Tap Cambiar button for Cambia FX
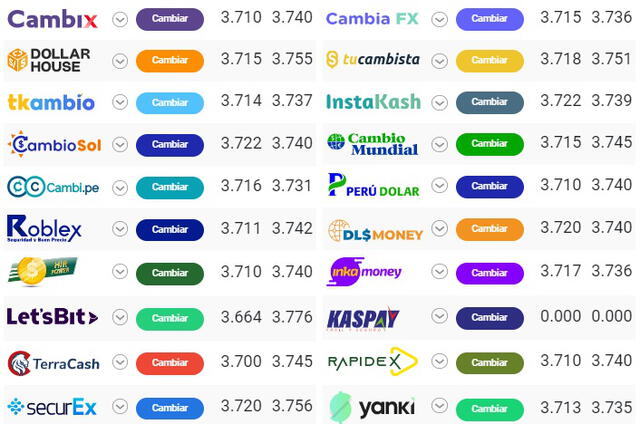The height and width of the screenshot is (424, 640). (x=489, y=19)
